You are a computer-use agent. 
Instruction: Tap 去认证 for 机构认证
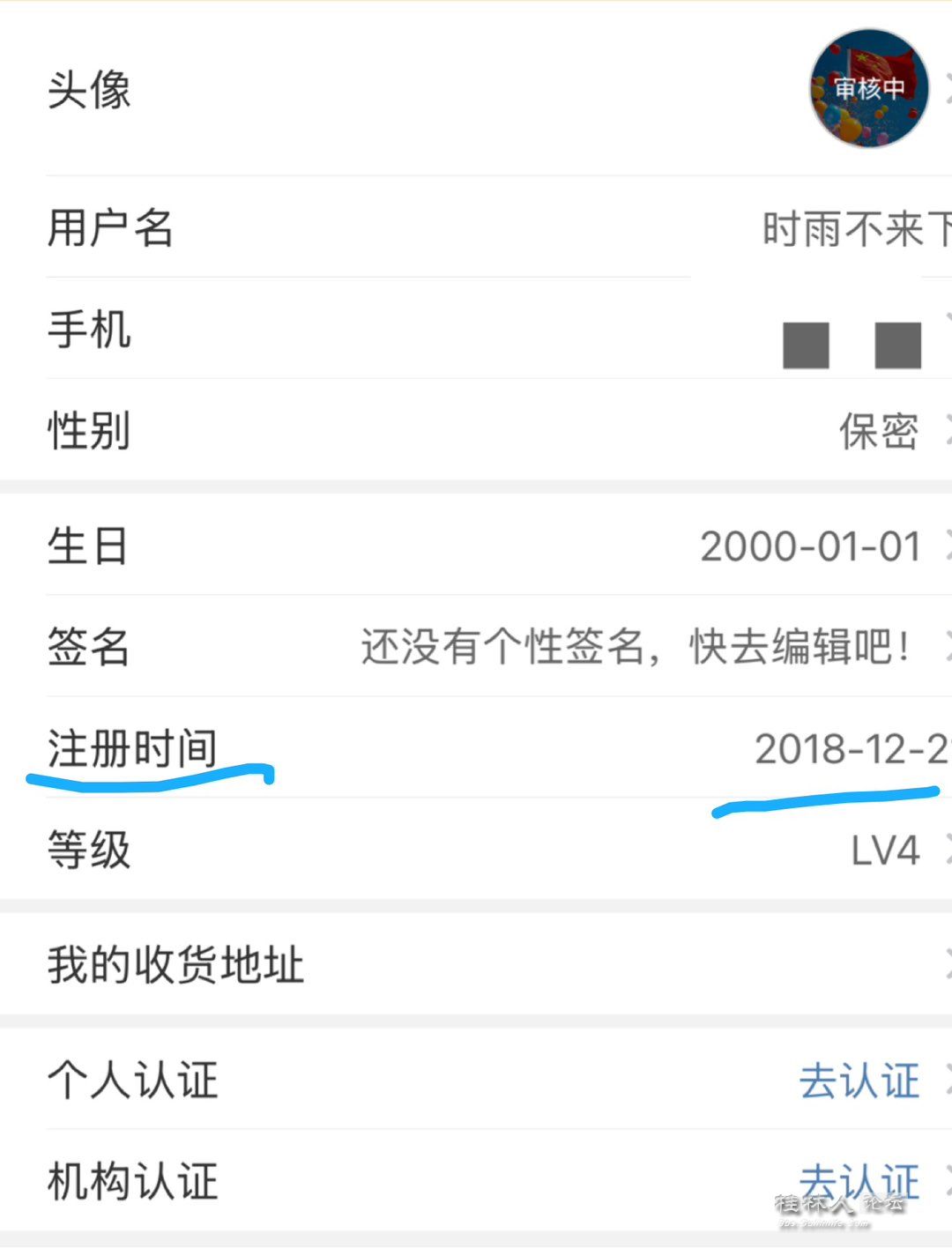[x=859, y=1181]
